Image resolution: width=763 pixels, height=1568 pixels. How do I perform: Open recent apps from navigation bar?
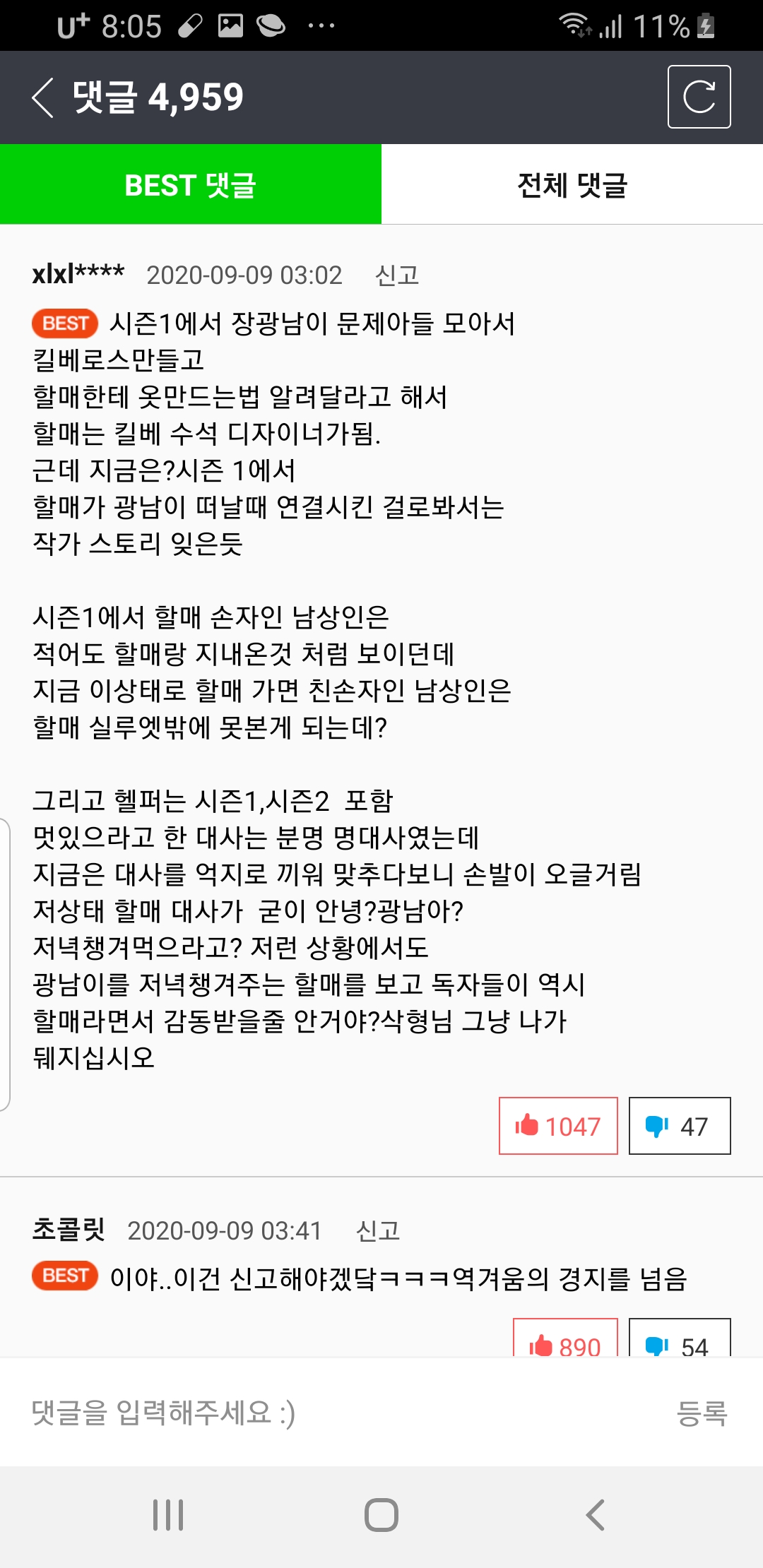[x=168, y=1515]
